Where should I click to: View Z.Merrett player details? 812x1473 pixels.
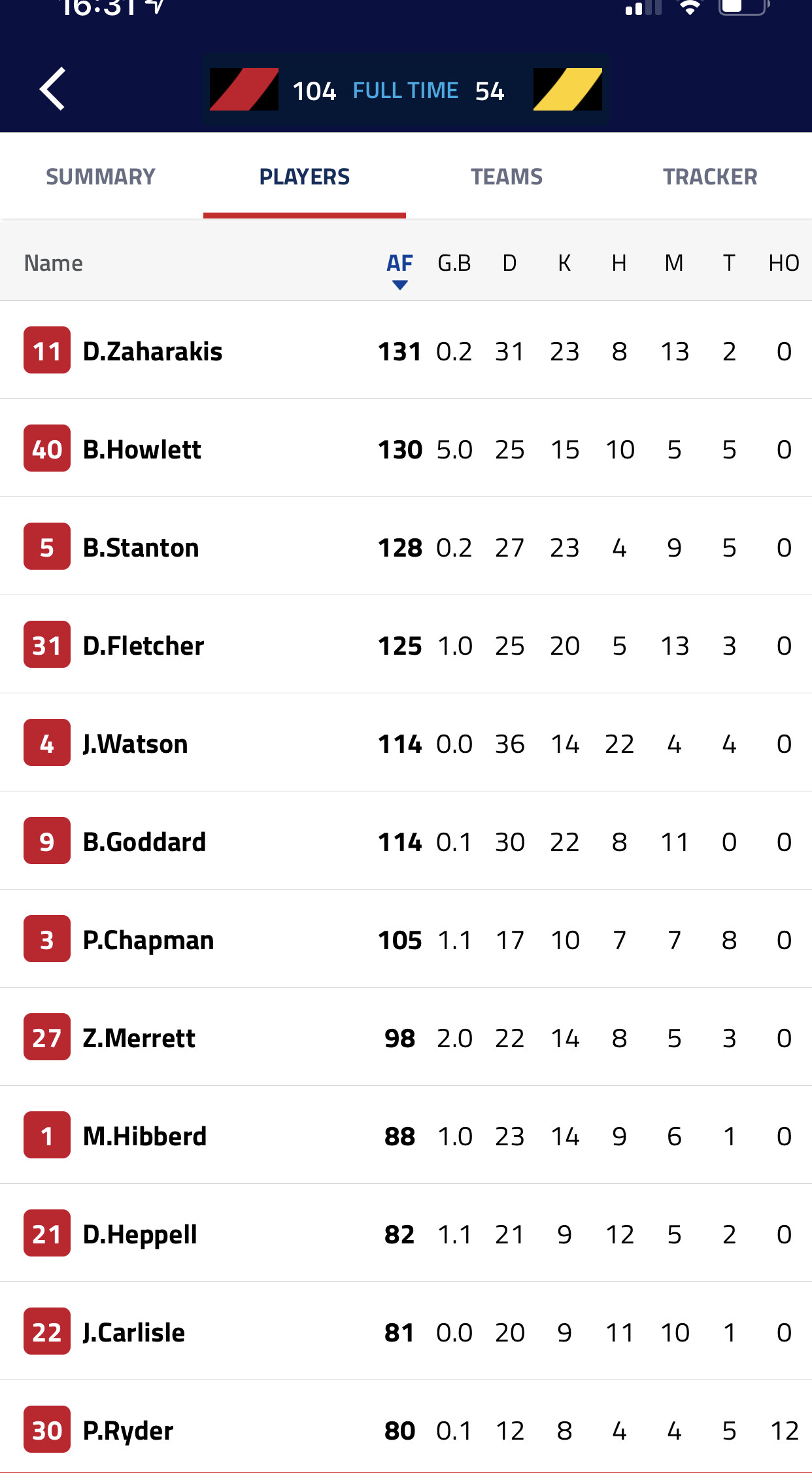[x=406, y=1037]
